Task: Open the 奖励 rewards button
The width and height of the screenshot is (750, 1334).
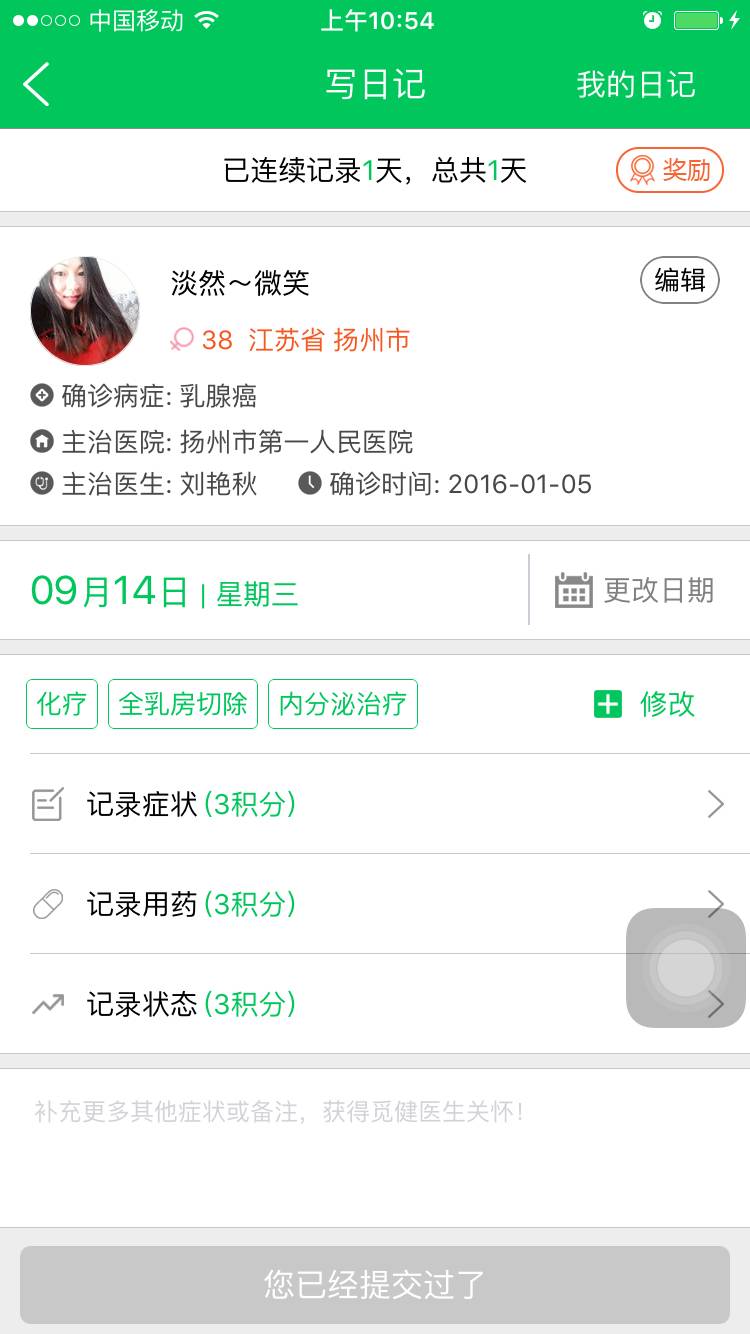Action: (669, 170)
